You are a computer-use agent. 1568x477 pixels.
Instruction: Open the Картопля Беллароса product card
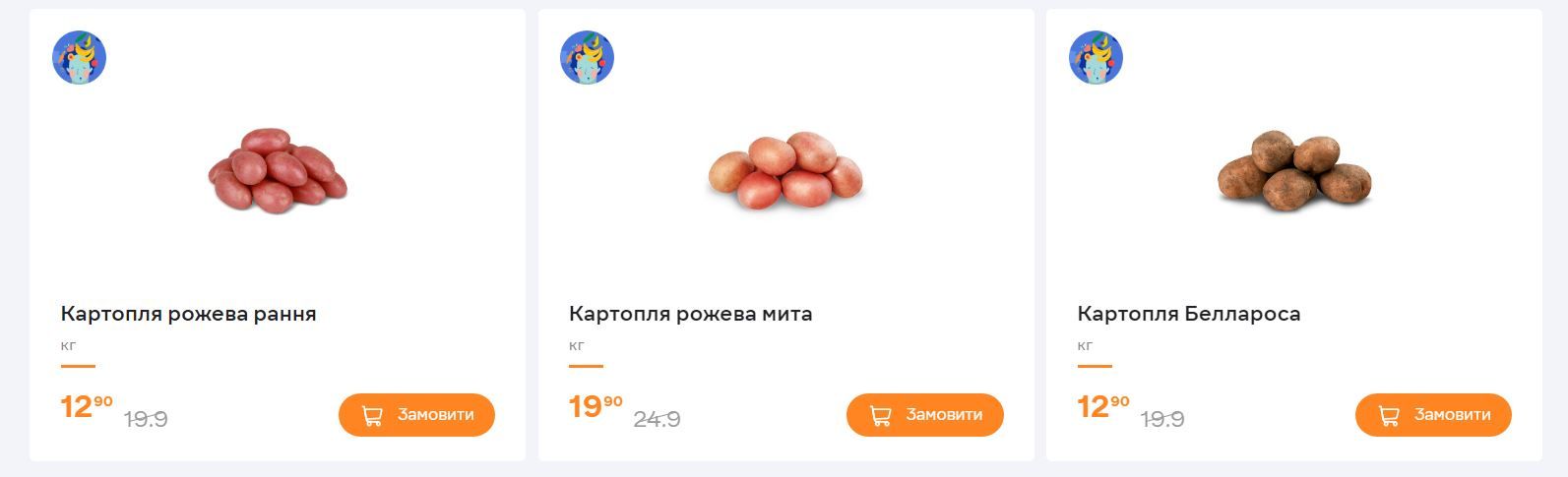pos(1188,314)
